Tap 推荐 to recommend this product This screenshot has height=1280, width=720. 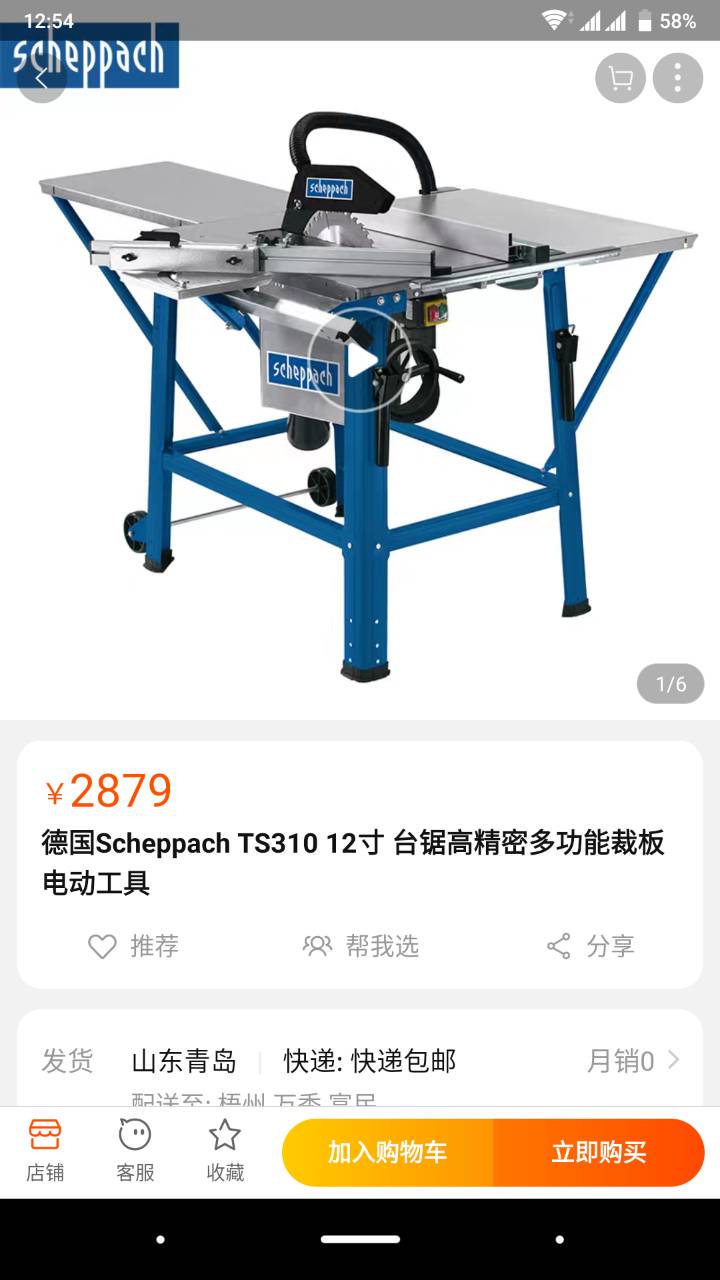click(133, 946)
